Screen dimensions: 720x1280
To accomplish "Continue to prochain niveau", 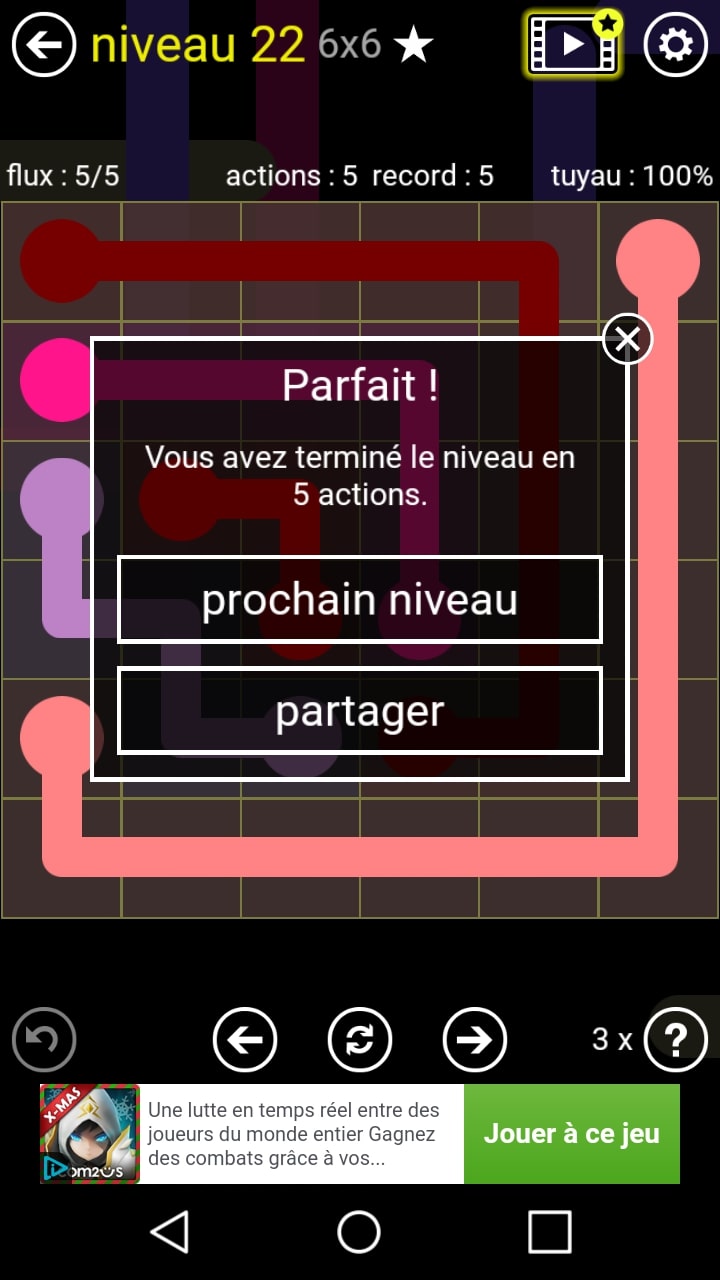I will (x=360, y=600).
